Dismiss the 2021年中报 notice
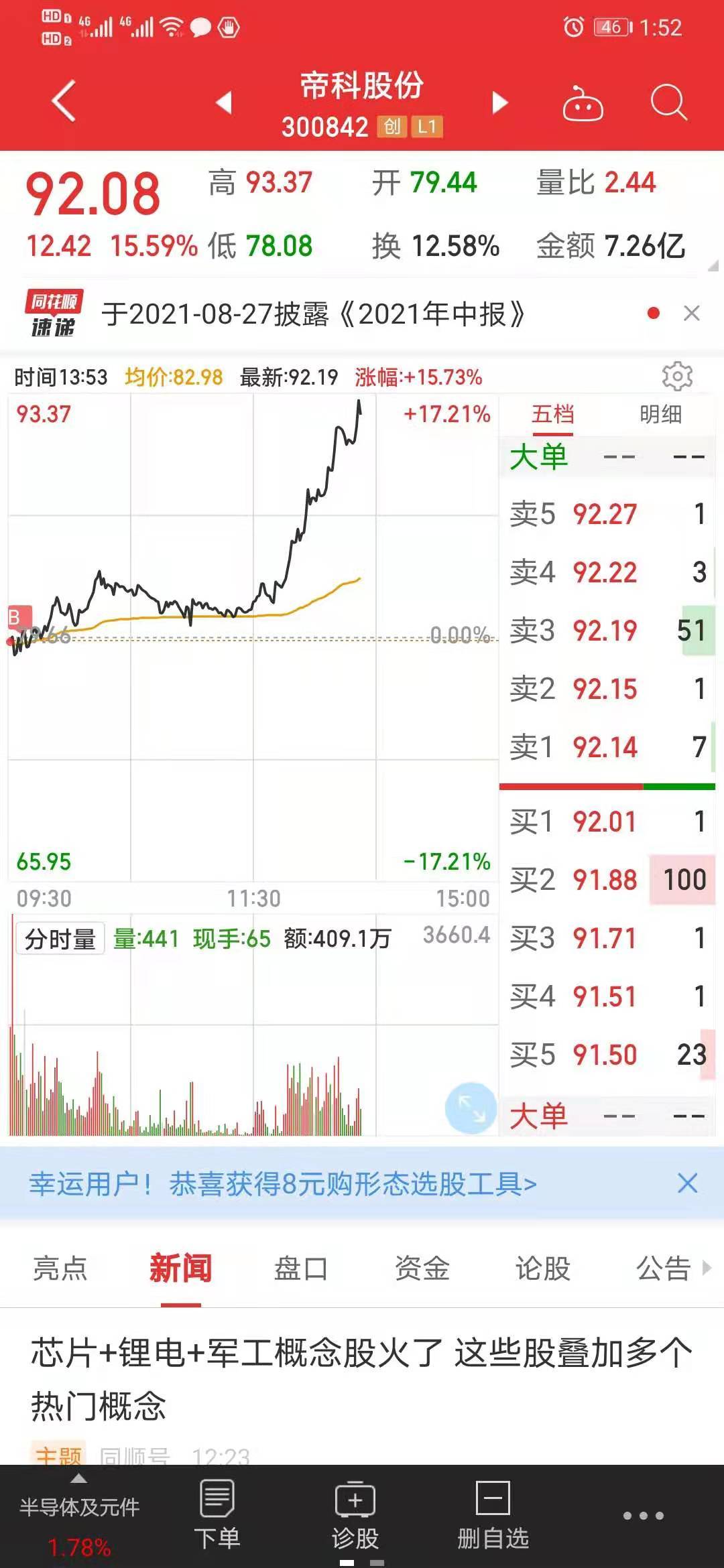This screenshot has width=724, height=1568. tap(691, 313)
